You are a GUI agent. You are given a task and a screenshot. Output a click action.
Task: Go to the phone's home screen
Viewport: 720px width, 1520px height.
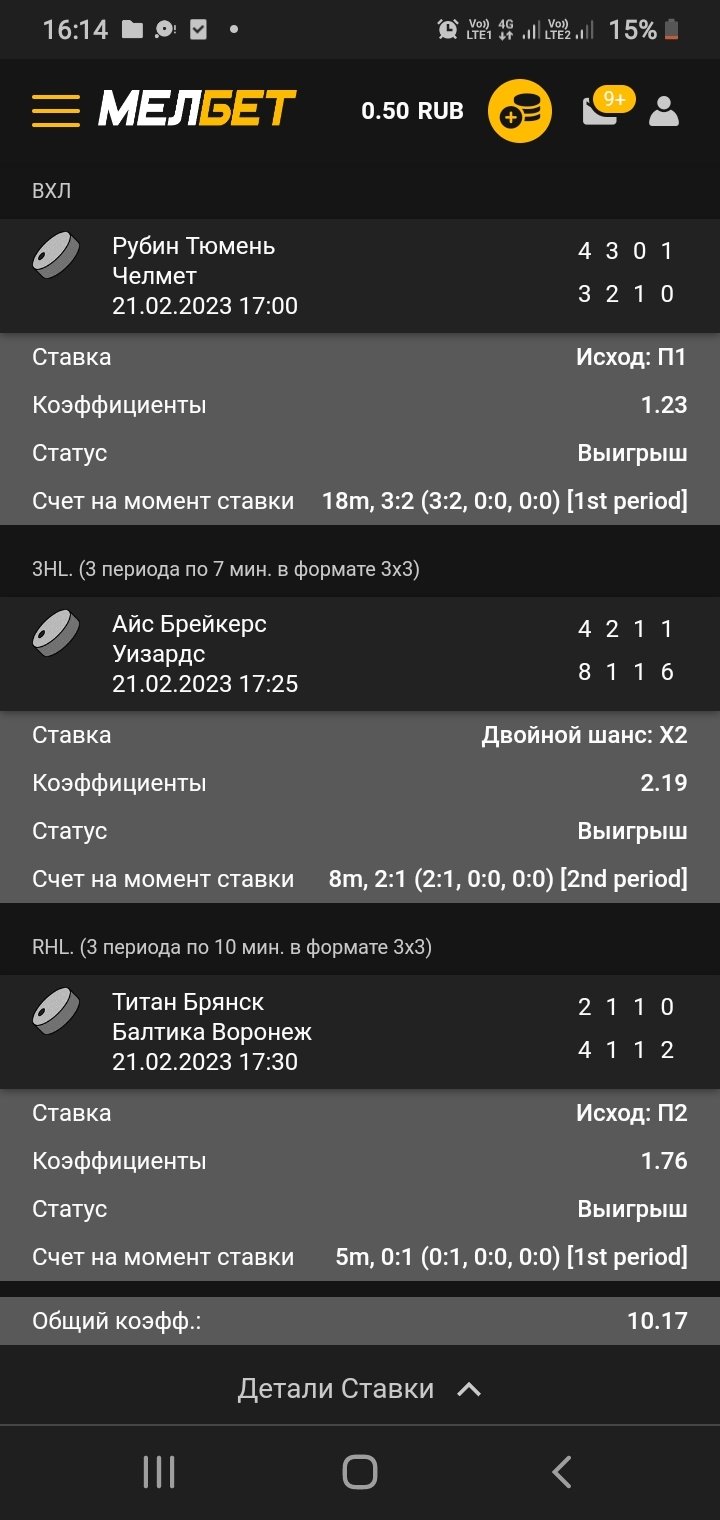[x=360, y=1472]
